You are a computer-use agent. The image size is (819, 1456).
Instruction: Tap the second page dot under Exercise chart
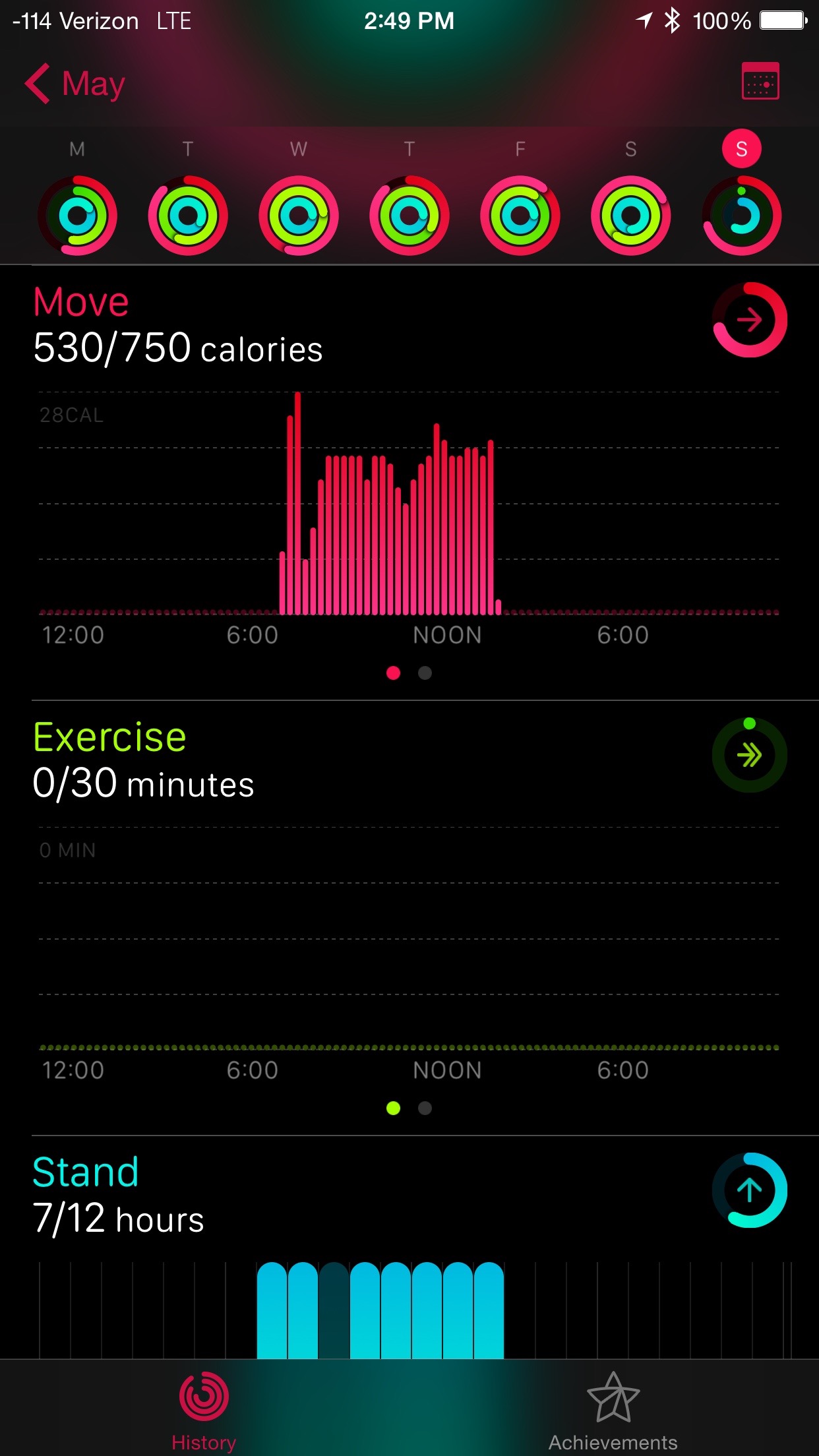click(x=425, y=1108)
